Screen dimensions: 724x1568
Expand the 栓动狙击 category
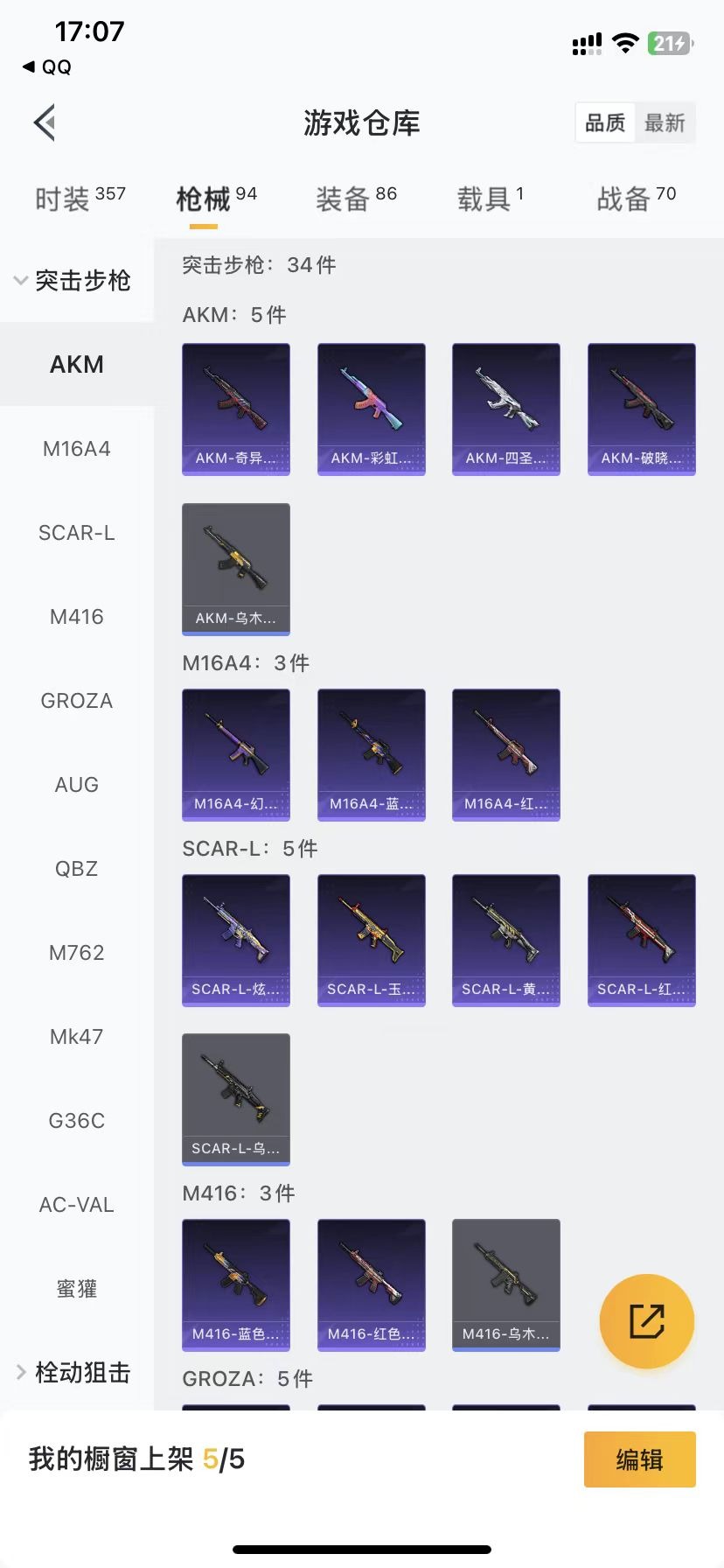pos(73,1372)
